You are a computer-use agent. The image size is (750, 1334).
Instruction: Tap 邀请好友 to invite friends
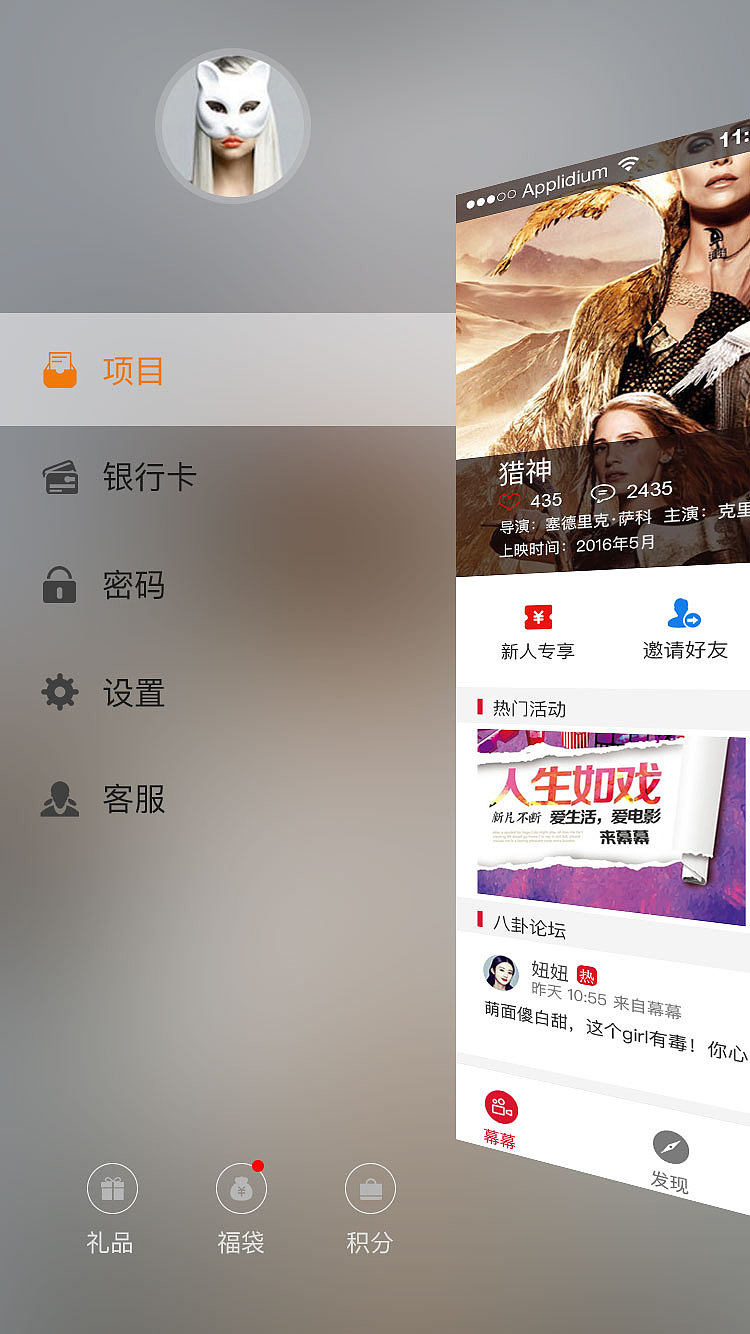(x=684, y=630)
